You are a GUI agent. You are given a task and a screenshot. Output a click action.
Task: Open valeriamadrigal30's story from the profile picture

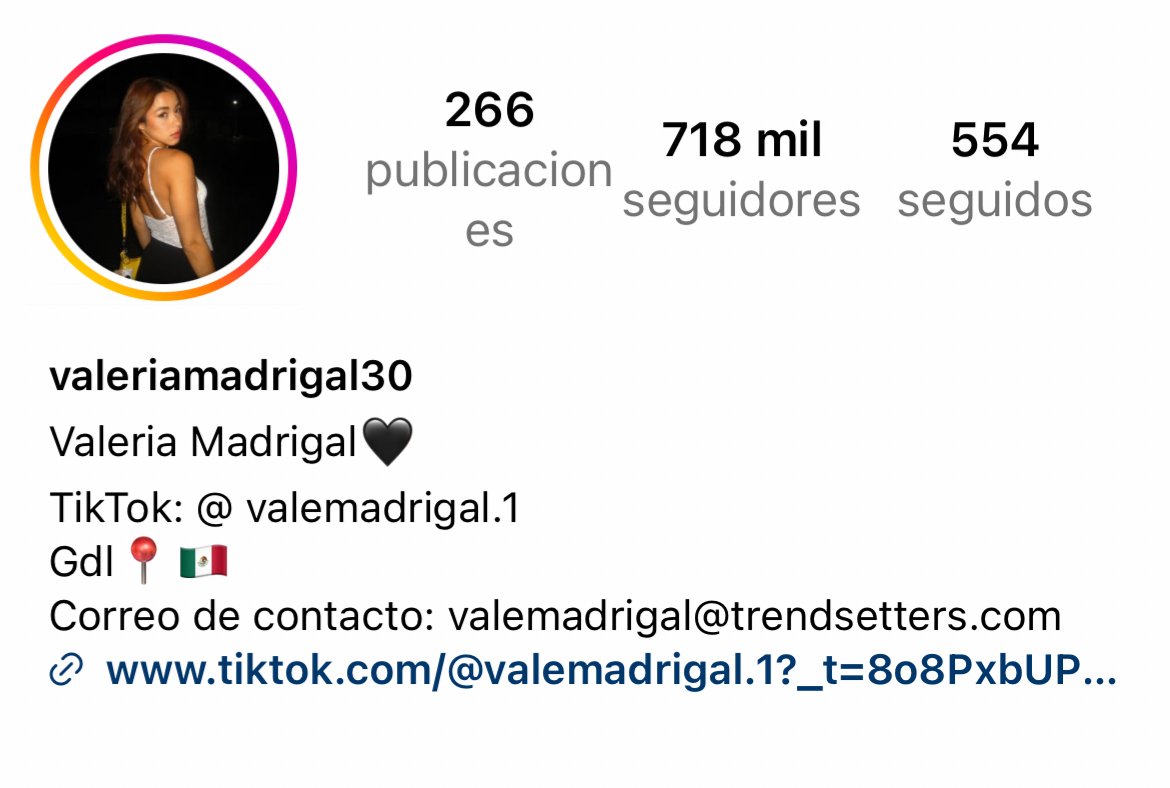click(164, 168)
